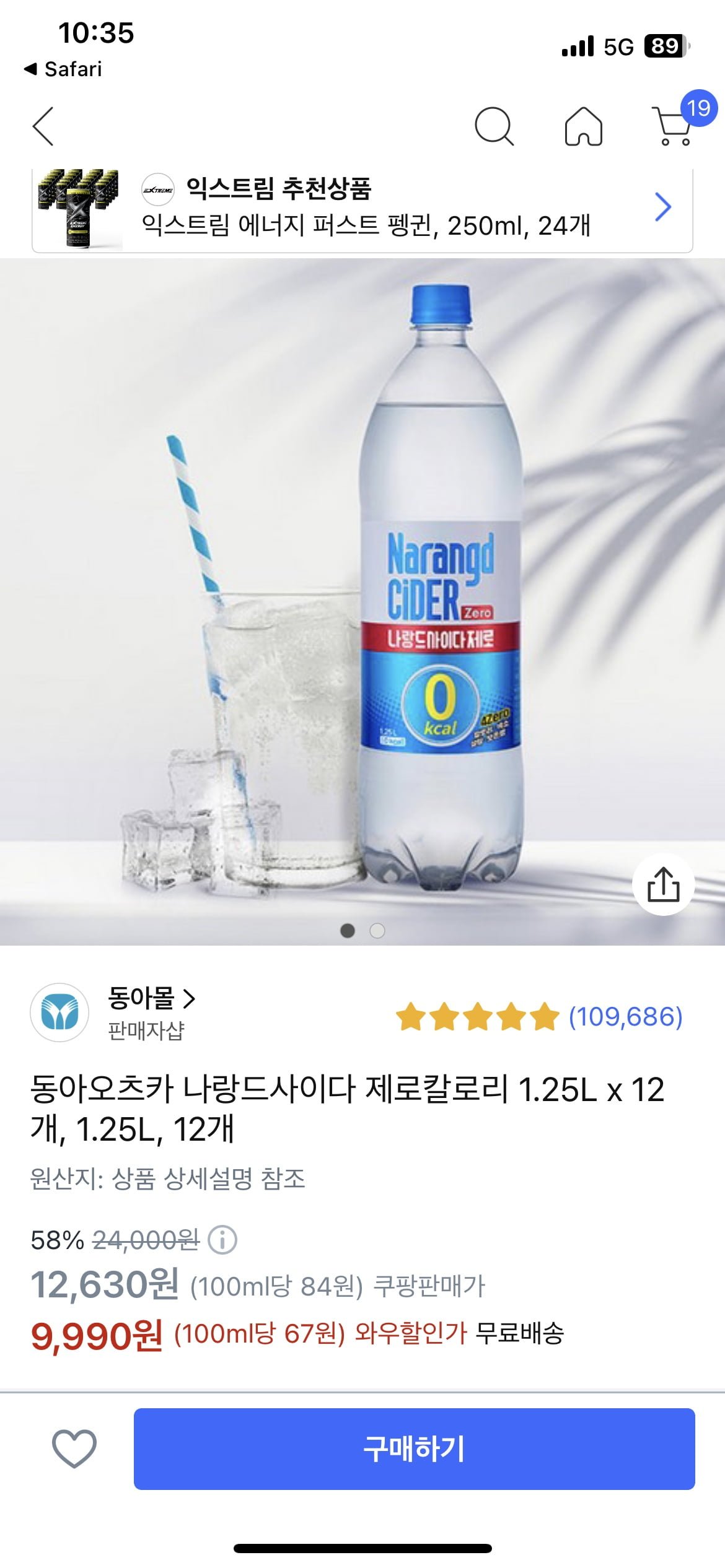Share this product via share icon
Screen dimensions: 725x1568
(x=663, y=884)
